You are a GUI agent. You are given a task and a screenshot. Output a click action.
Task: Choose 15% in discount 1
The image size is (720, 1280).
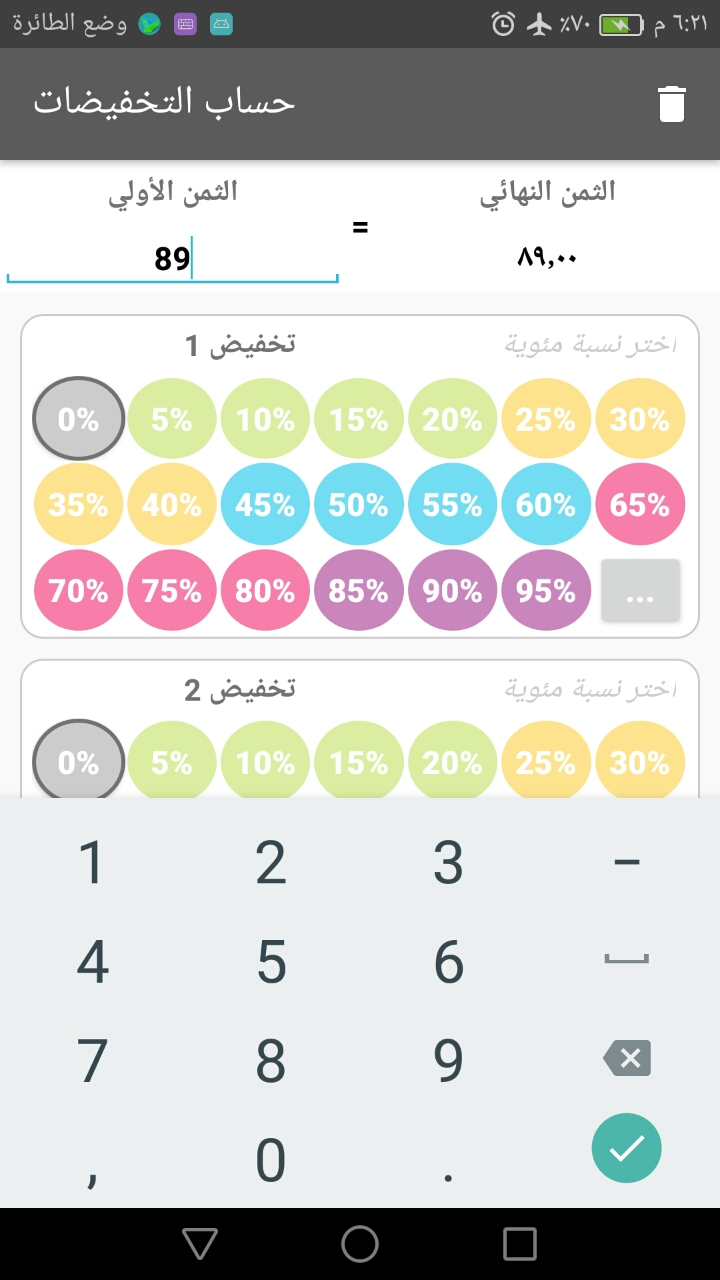pyautogui.click(x=359, y=420)
